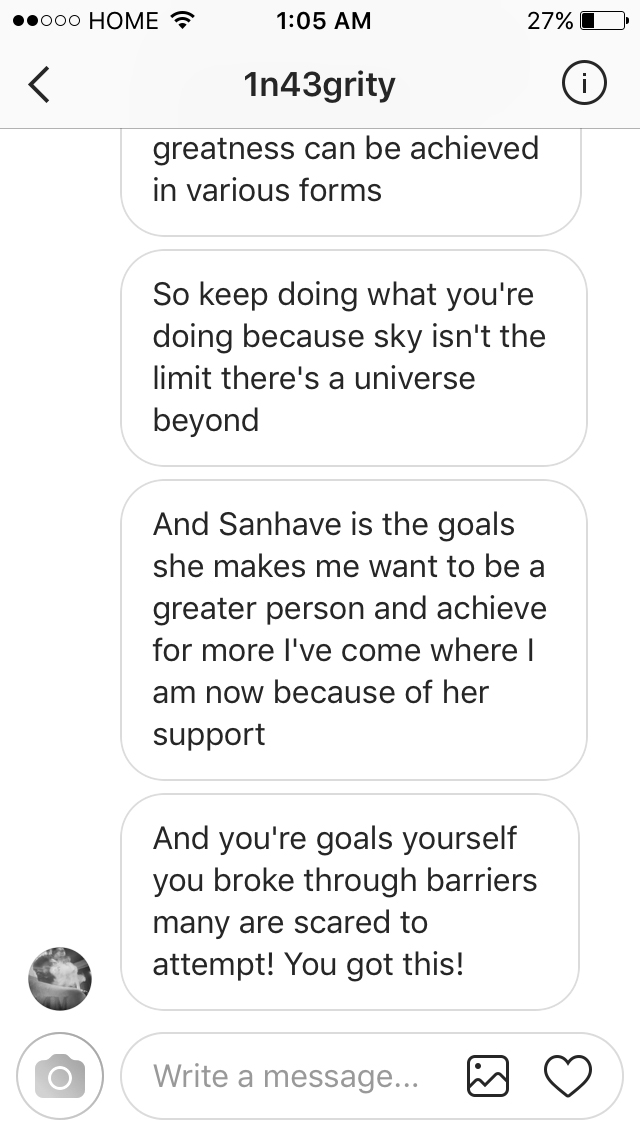Screen dimensions: 640x1136
Task: Open the camera to send a photo
Action: point(60,1076)
